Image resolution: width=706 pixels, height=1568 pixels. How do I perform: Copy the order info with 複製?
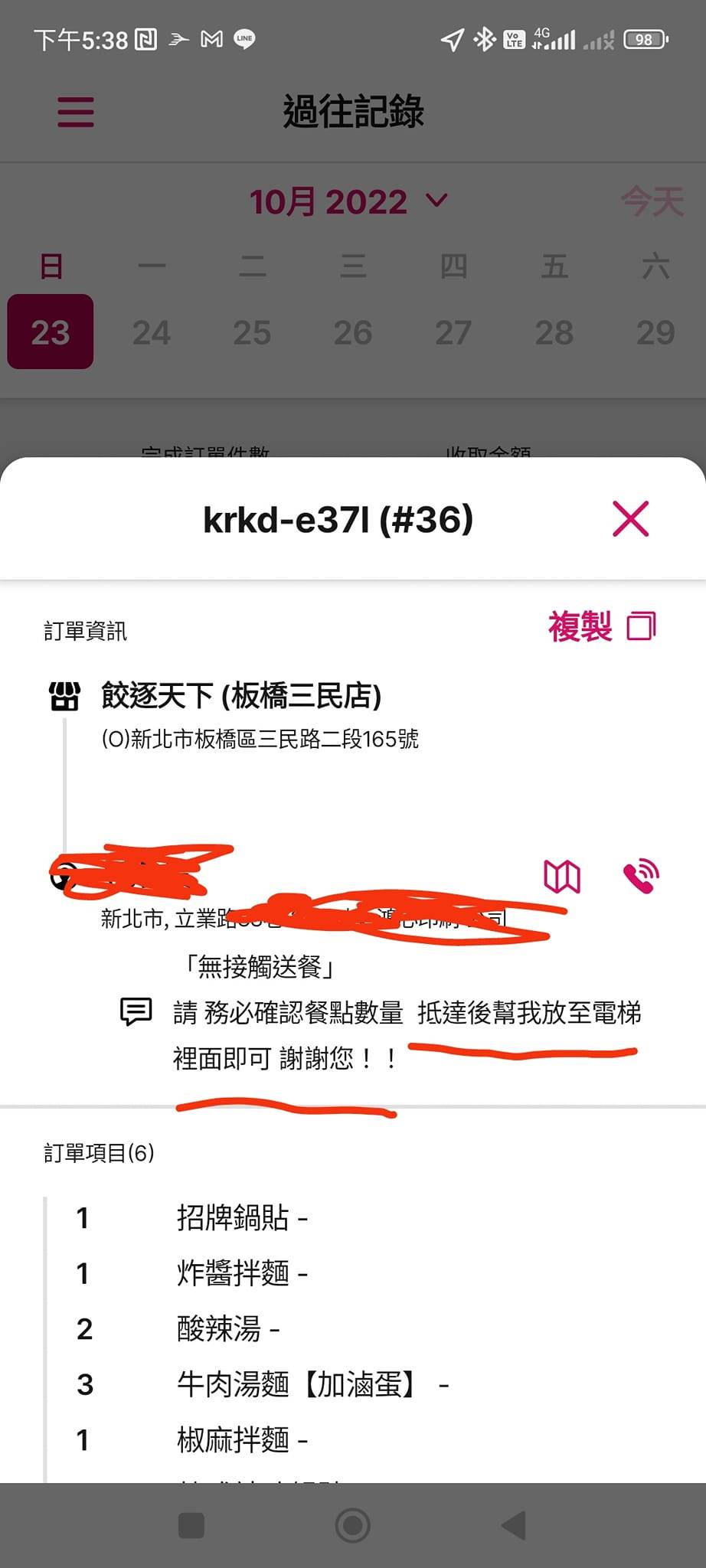pyautogui.click(x=602, y=627)
